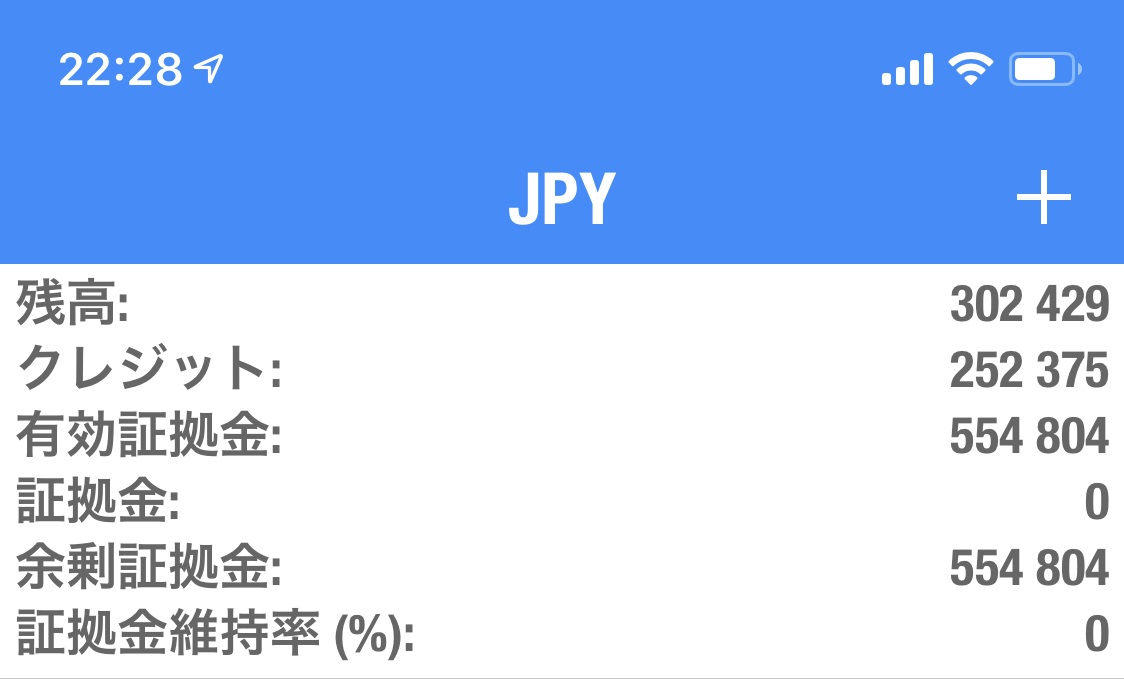Tap the plus icon to add a new order
The image size is (1124, 690).
point(1043,198)
